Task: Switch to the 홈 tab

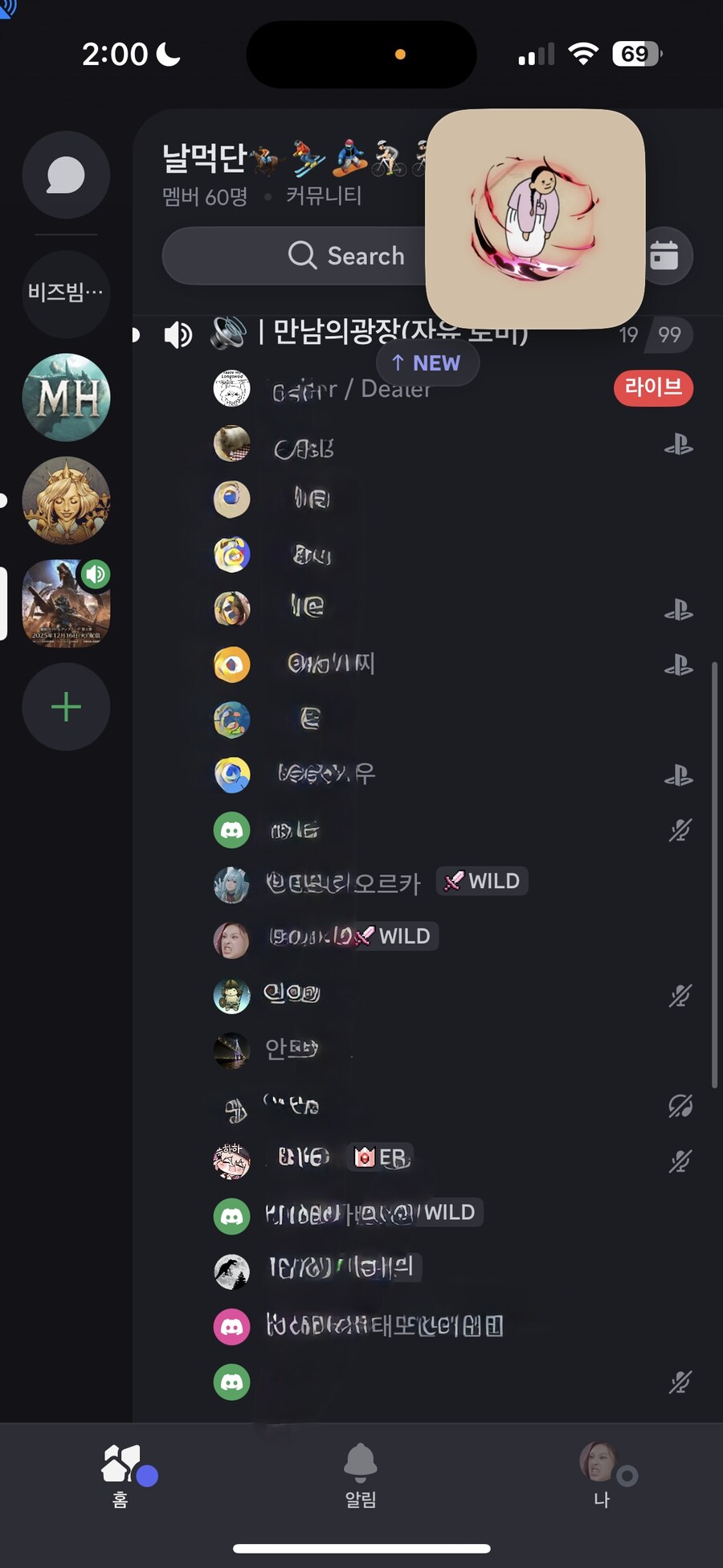Action: point(120,1473)
